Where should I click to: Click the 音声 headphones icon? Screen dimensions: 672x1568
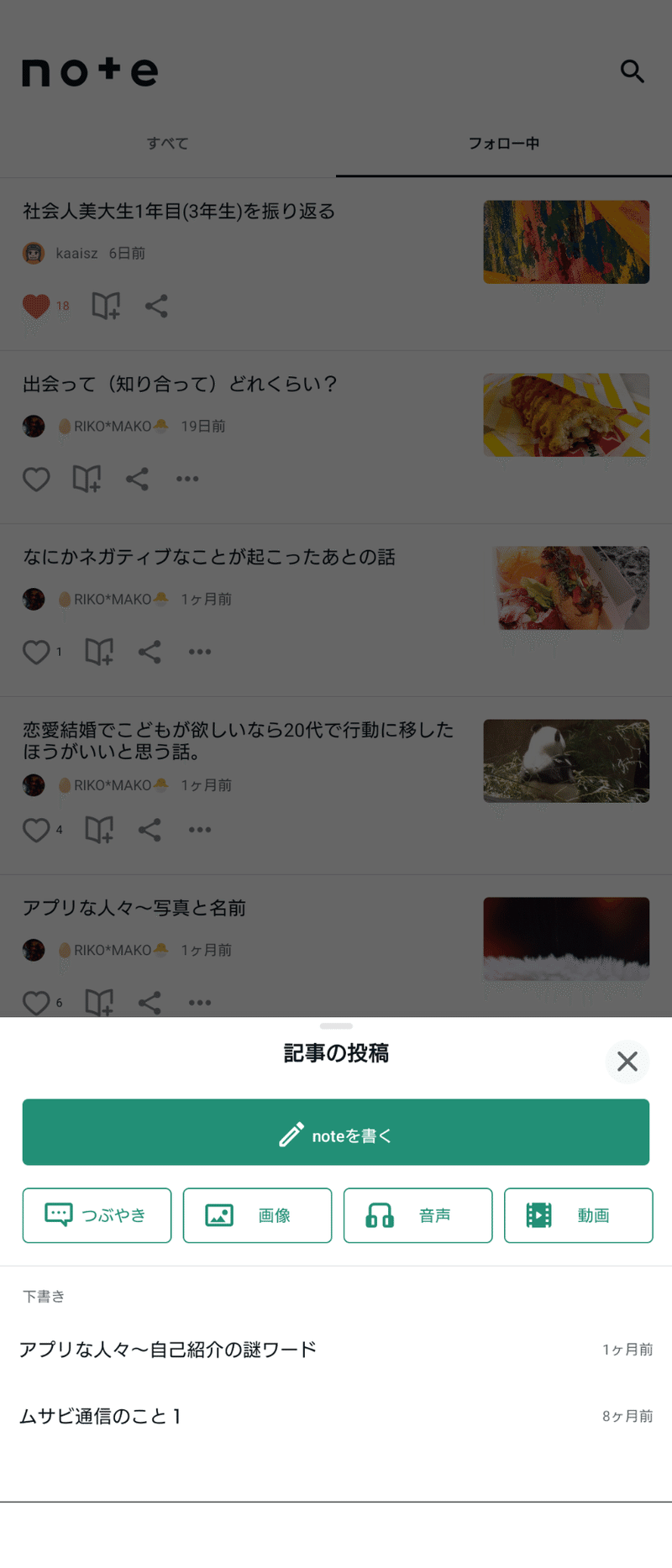click(380, 1215)
